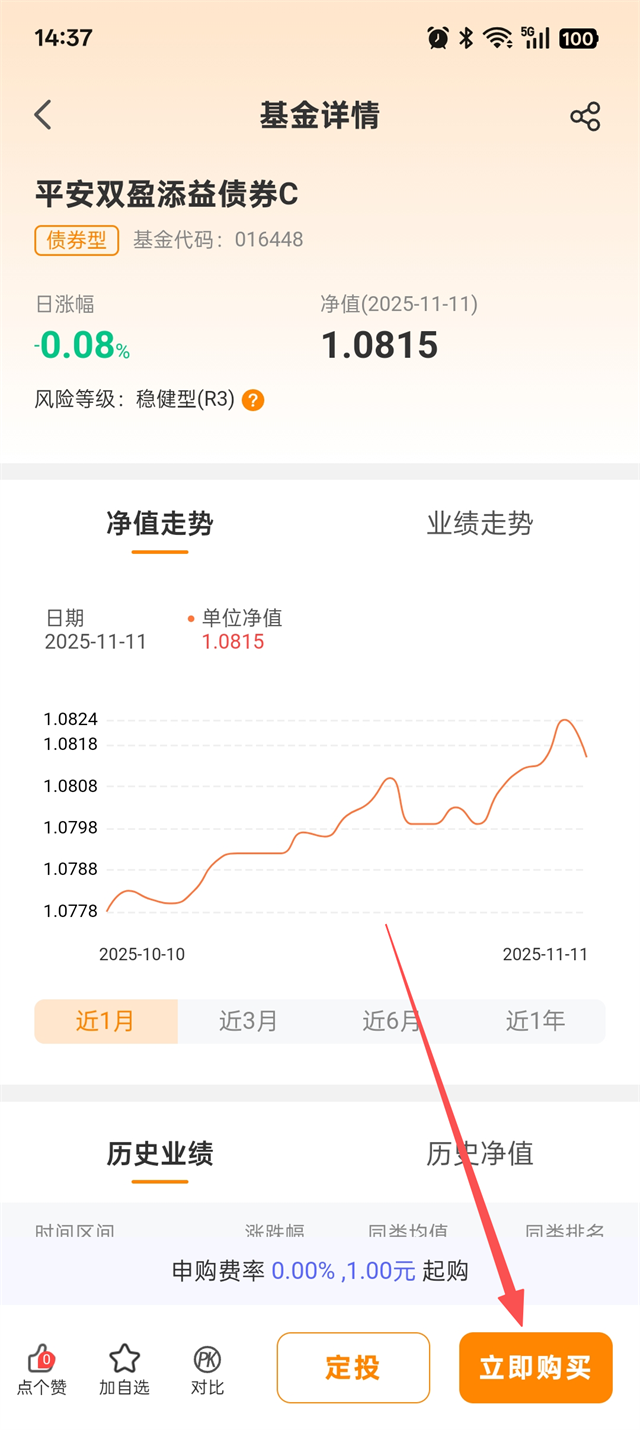Image resolution: width=640 pixels, height=1430 pixels.
Task: Select 近1月 time range
Action: (x=106, y=1021)
